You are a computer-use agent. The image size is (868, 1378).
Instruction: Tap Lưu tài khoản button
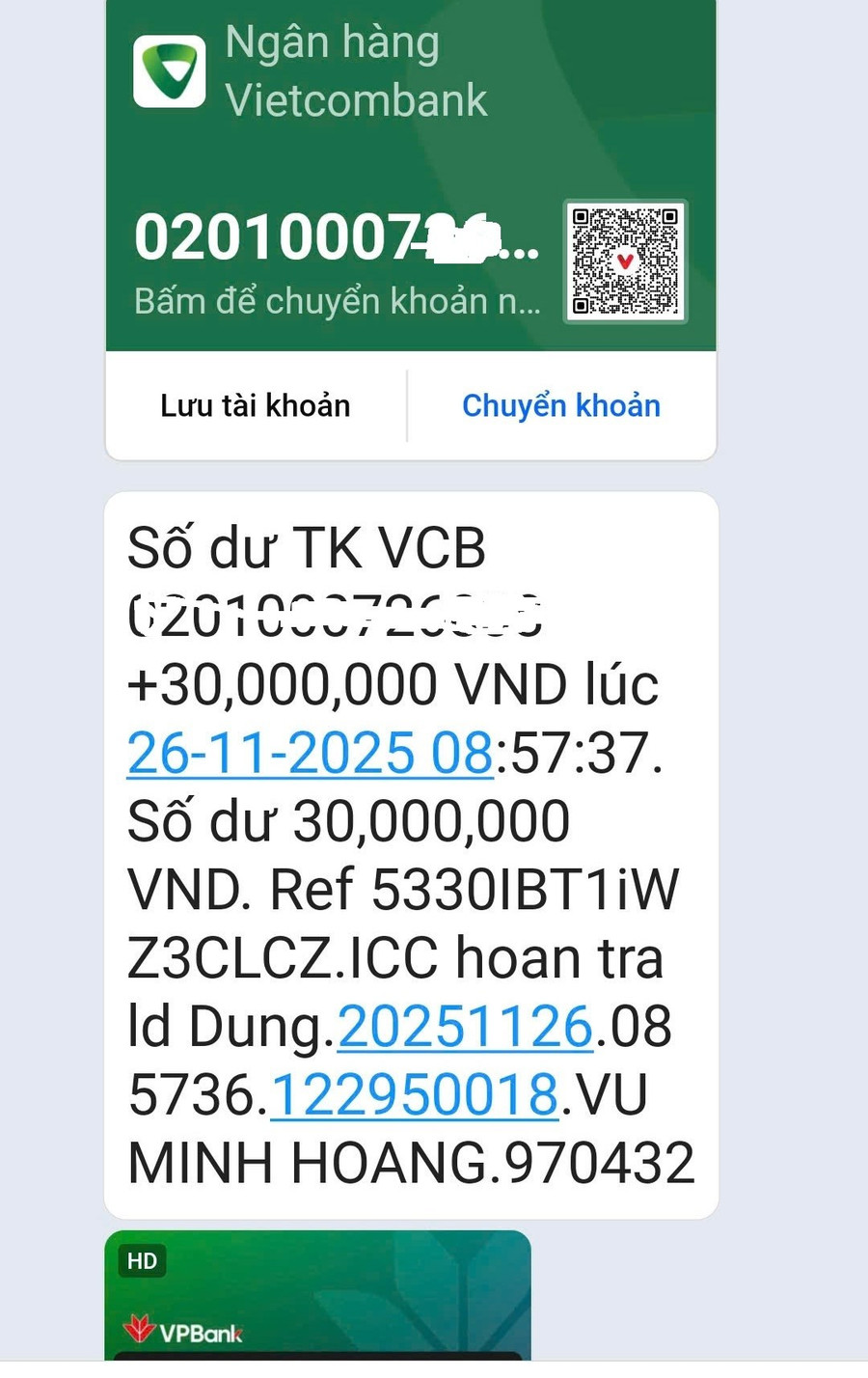pos(256,406)
